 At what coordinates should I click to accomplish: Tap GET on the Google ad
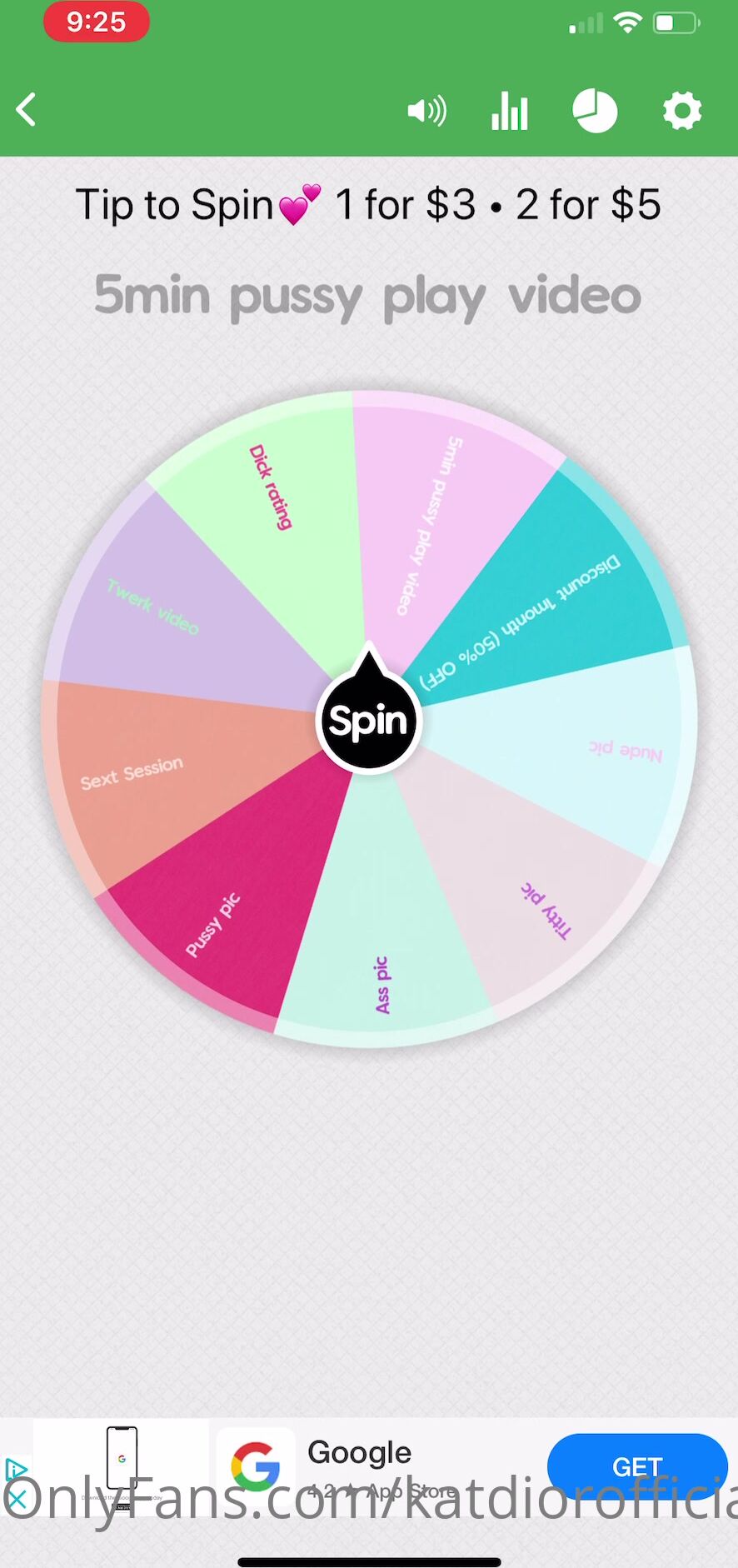pos(637,1466)
